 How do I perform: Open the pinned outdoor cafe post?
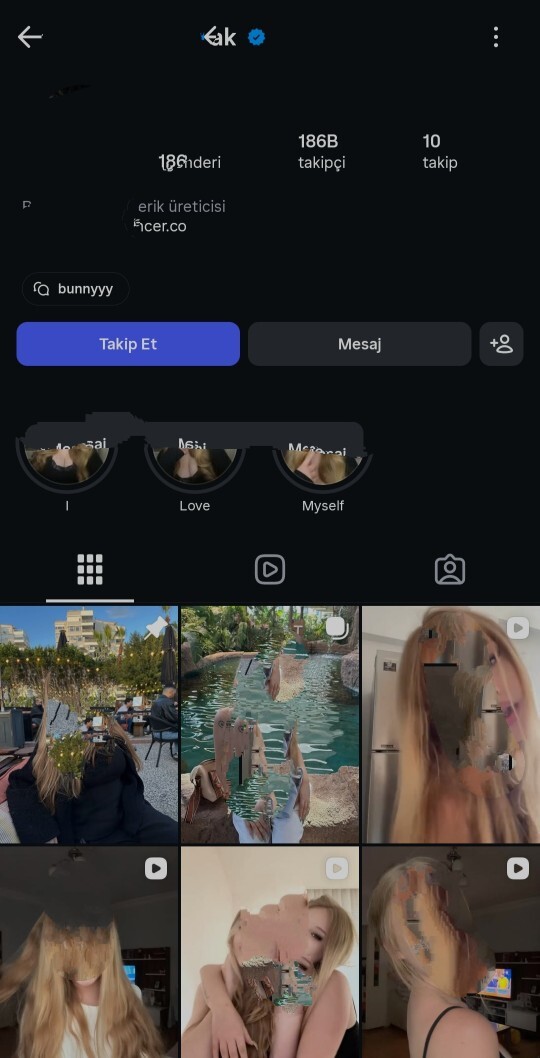point(89,725)
